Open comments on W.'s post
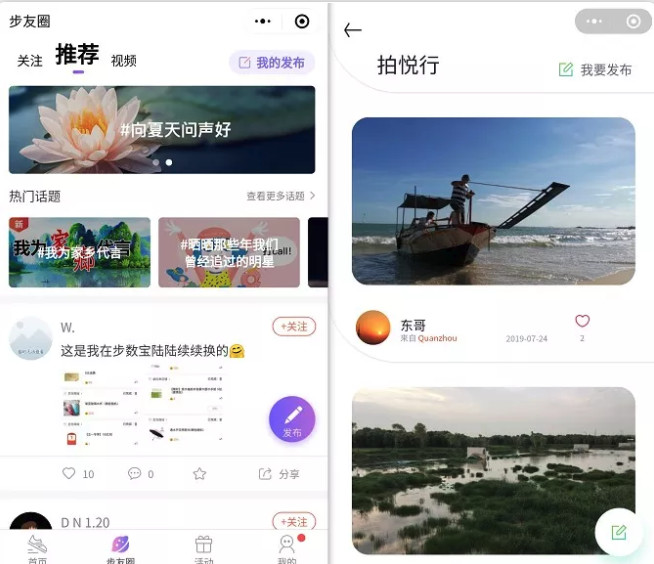654x564 pixels. point(135,473)
